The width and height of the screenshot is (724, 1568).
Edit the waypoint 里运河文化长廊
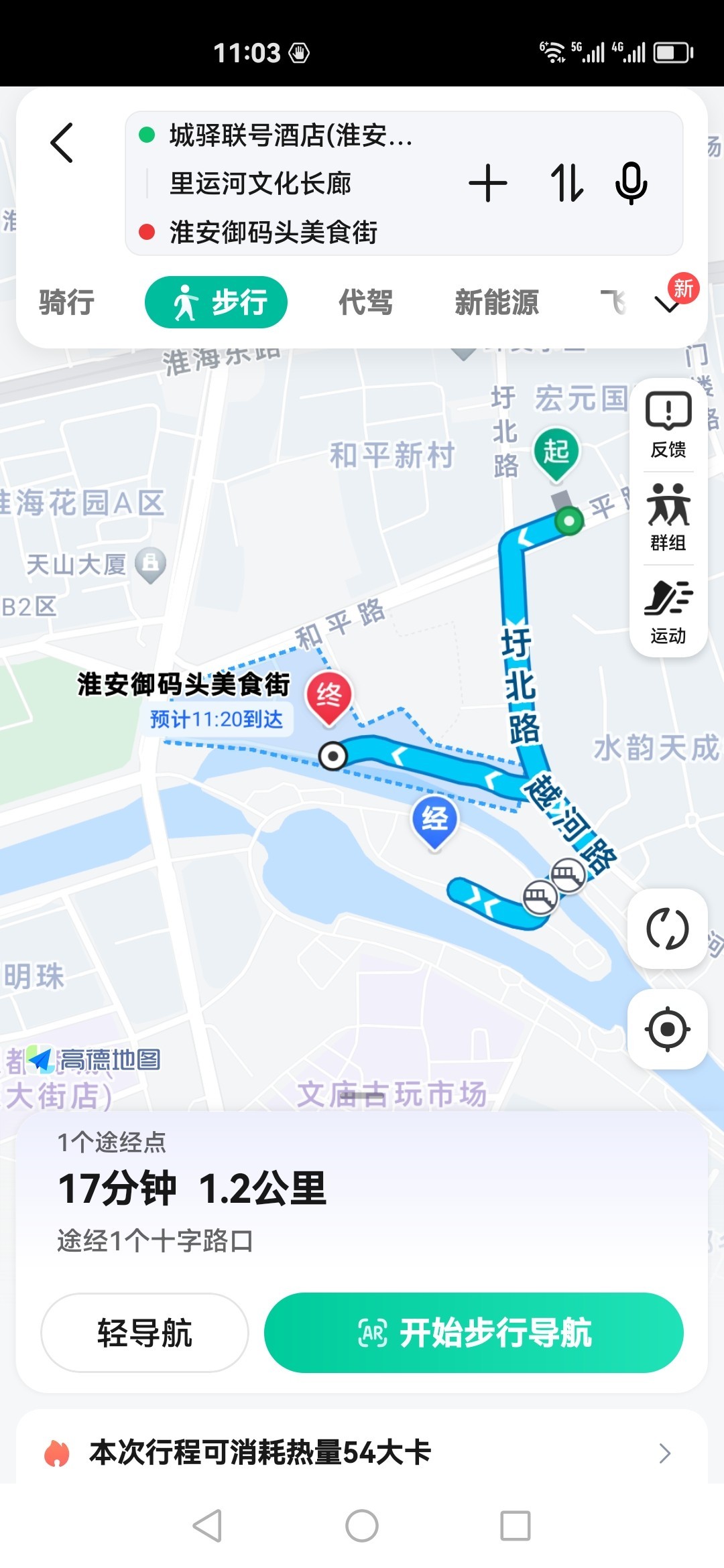point(260,184)
